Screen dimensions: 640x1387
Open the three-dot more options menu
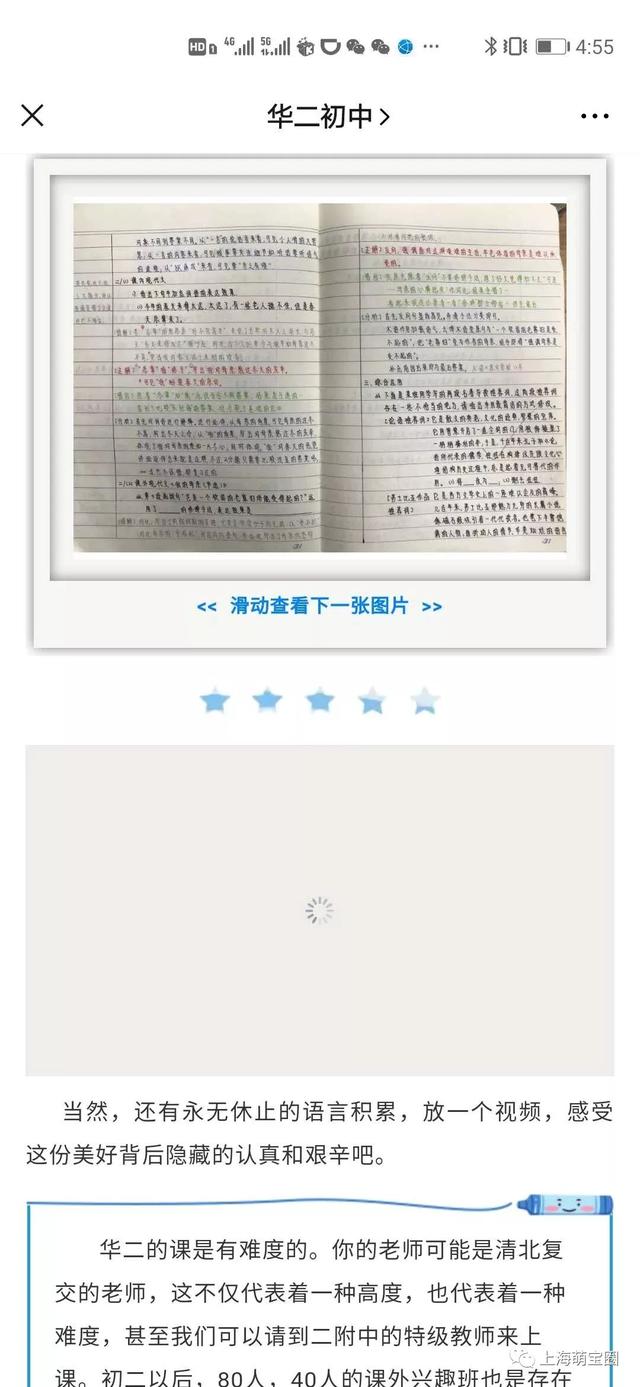coord(595,117)
